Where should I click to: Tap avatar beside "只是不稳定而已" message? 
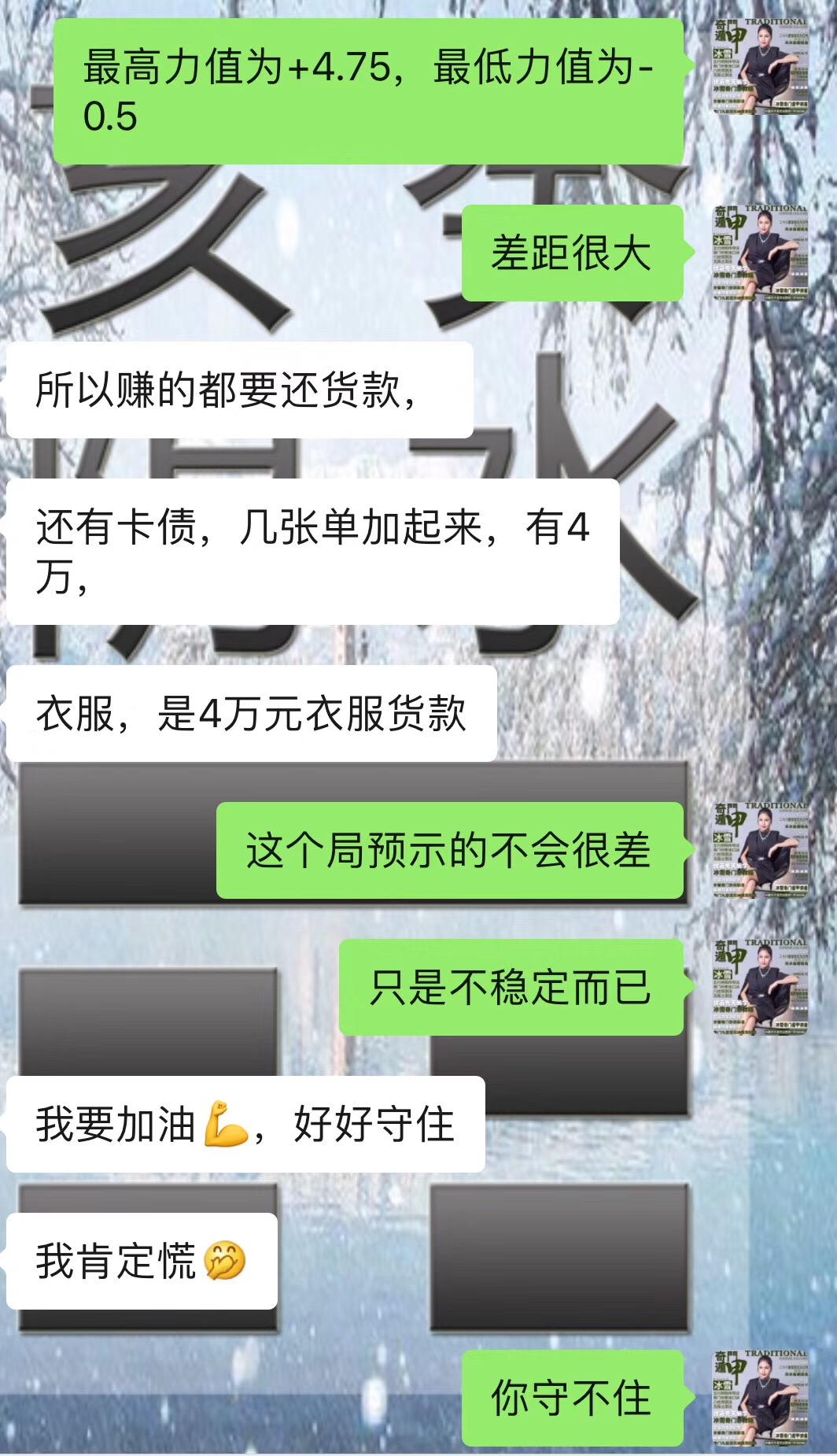(x=760, y=987)
